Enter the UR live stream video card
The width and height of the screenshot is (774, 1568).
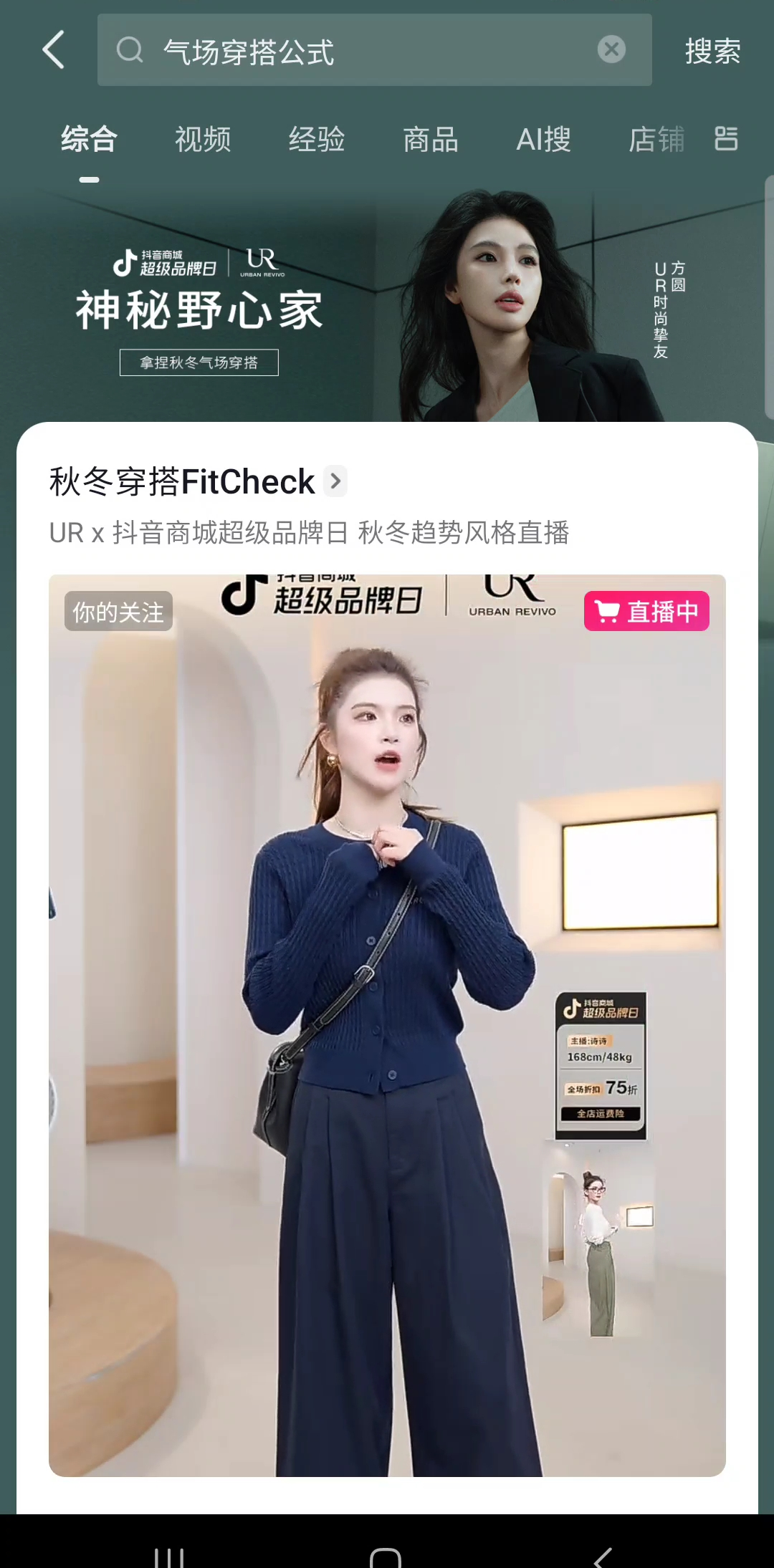point(387,1024)
